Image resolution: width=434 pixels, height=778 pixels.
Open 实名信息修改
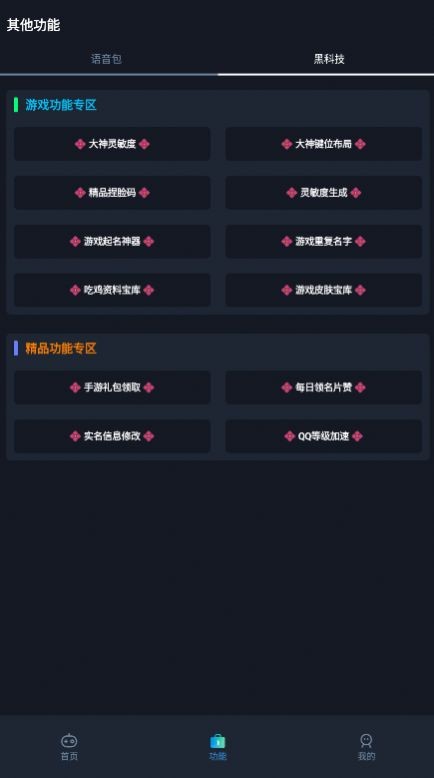point(112,436)
